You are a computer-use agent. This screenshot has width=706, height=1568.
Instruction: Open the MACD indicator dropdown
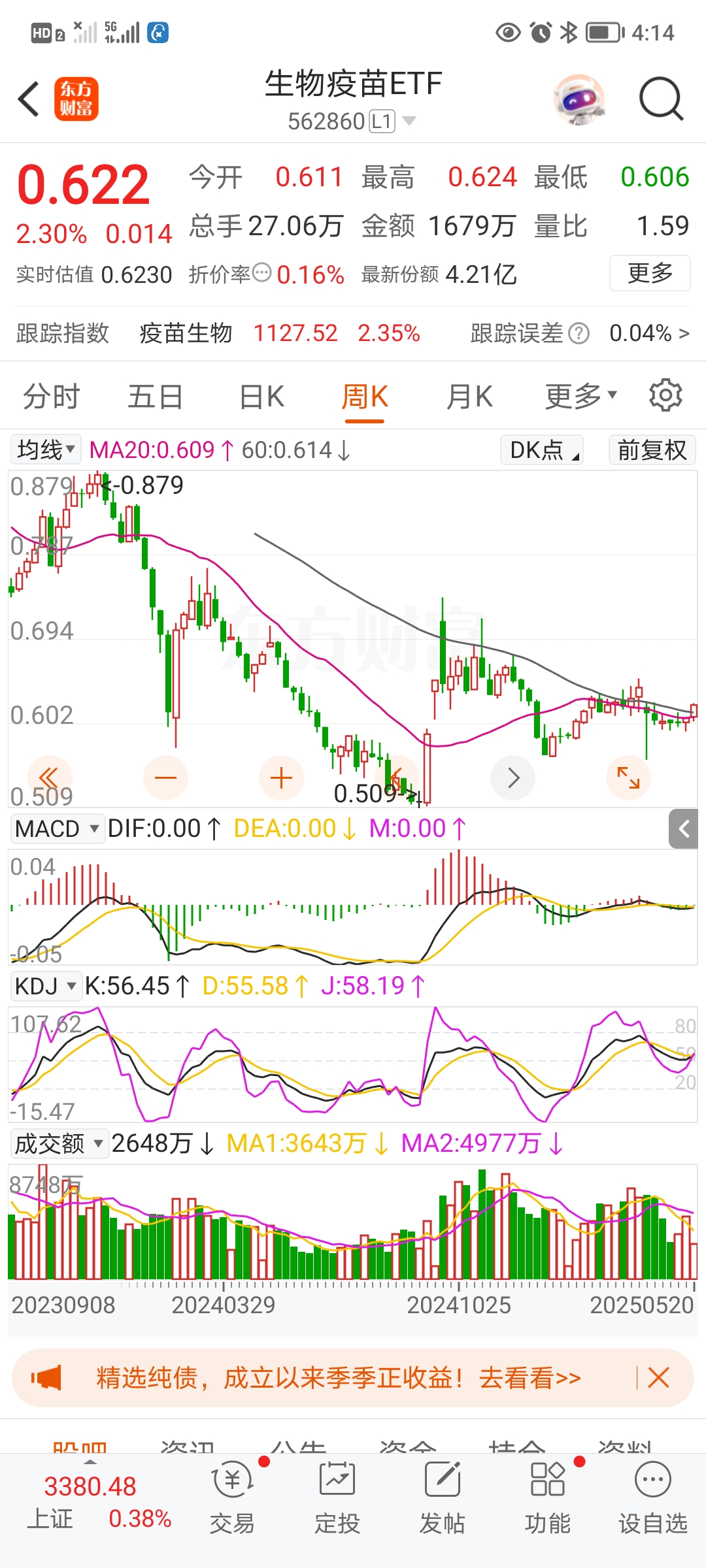pos(57,828)
